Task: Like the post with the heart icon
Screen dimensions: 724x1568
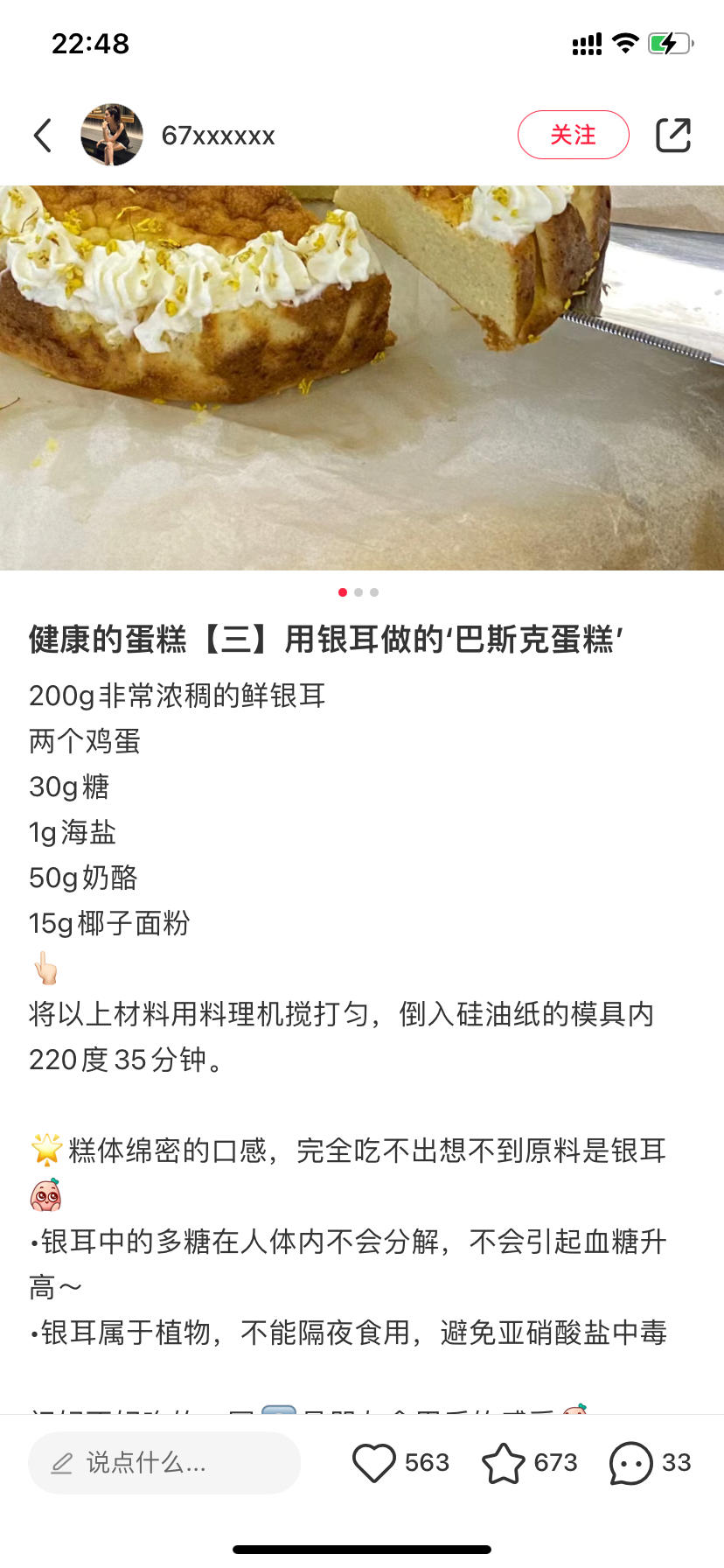Action: [374, 1462]
